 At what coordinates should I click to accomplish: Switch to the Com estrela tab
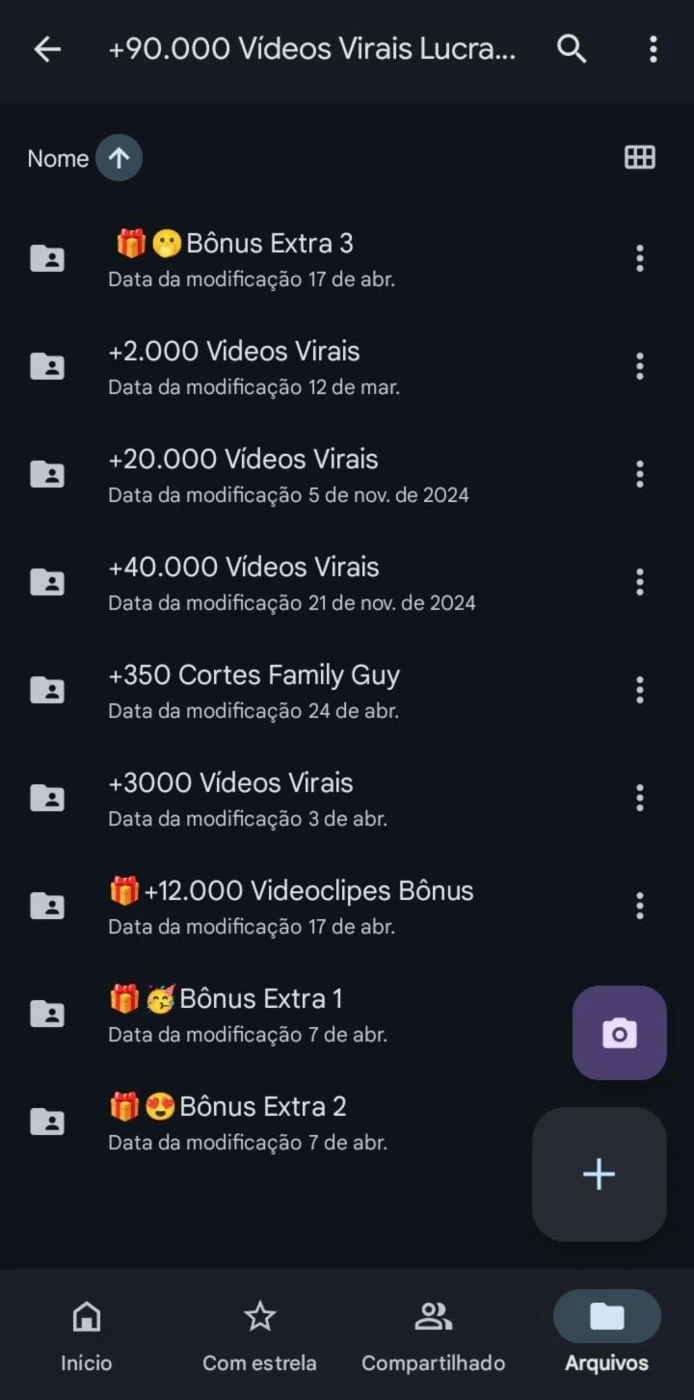(260, 1335)
